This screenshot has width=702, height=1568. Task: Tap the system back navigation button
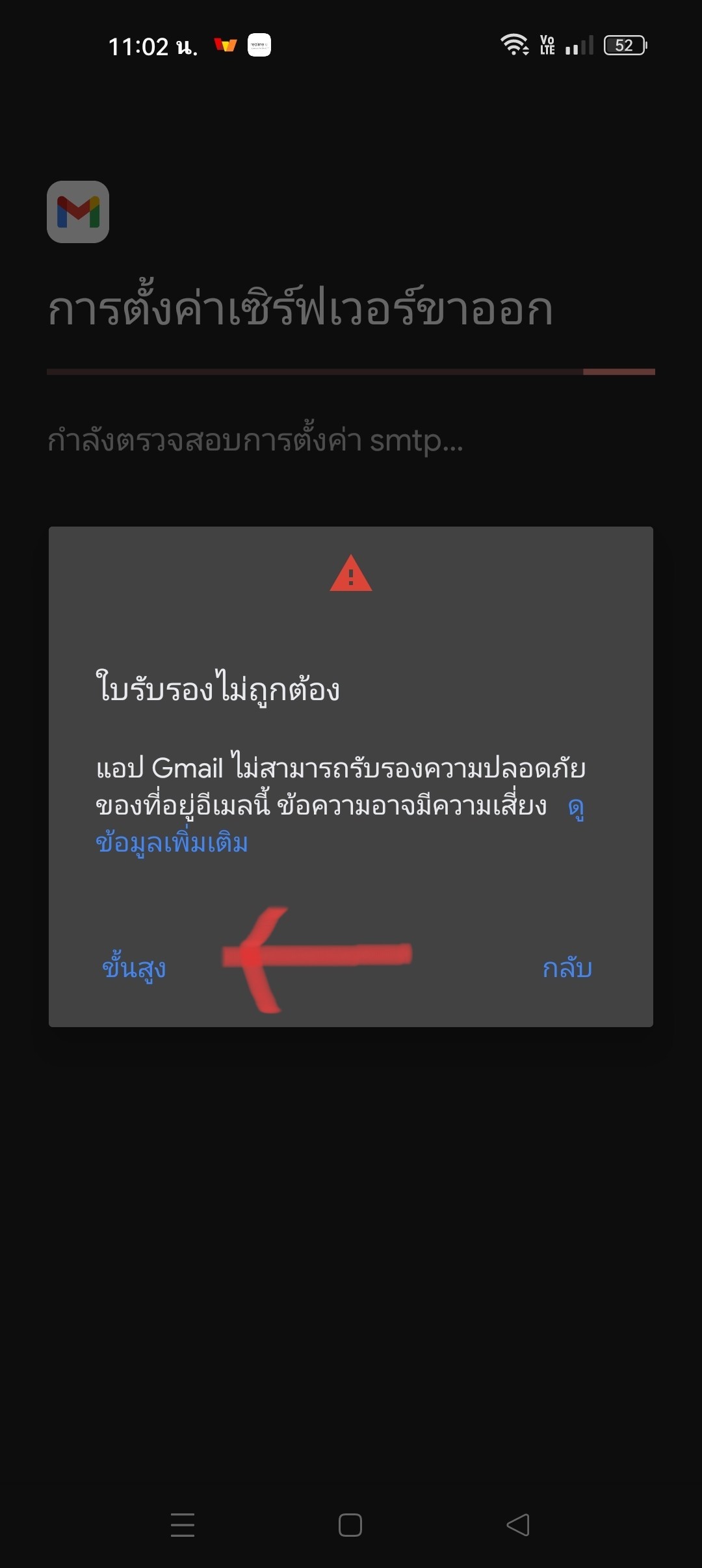(x=518, y=1524)
